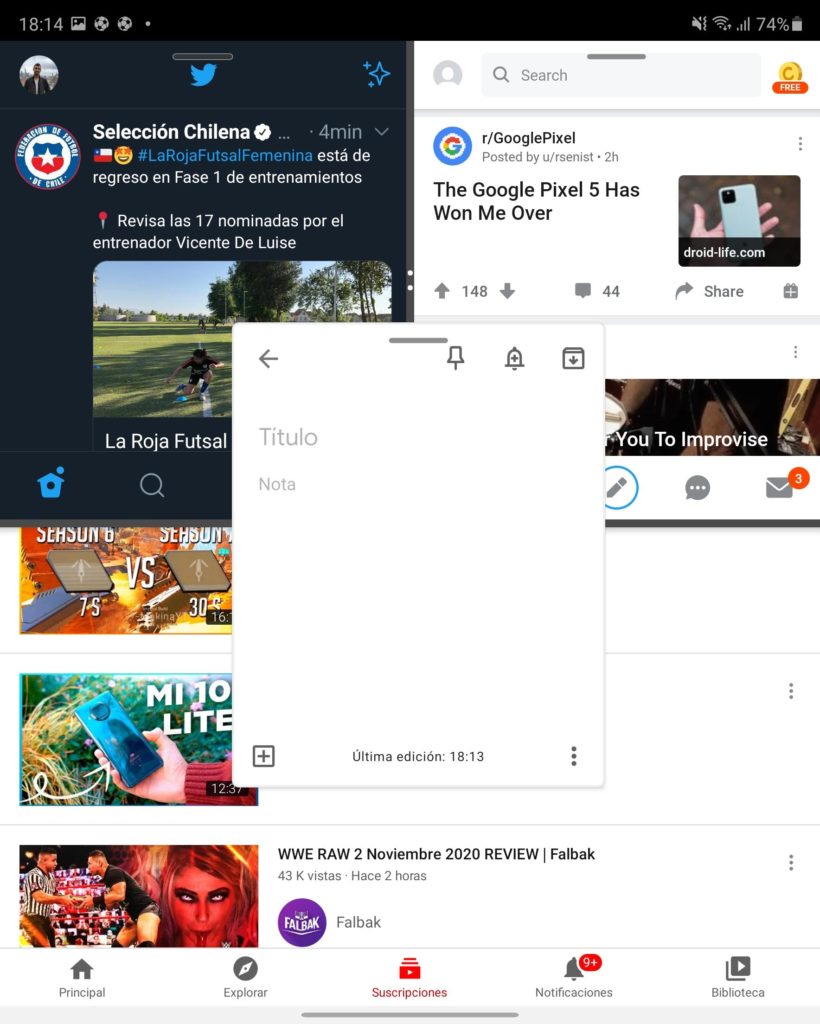
Task: Go back from the Keep note
Action: (268, 359)
